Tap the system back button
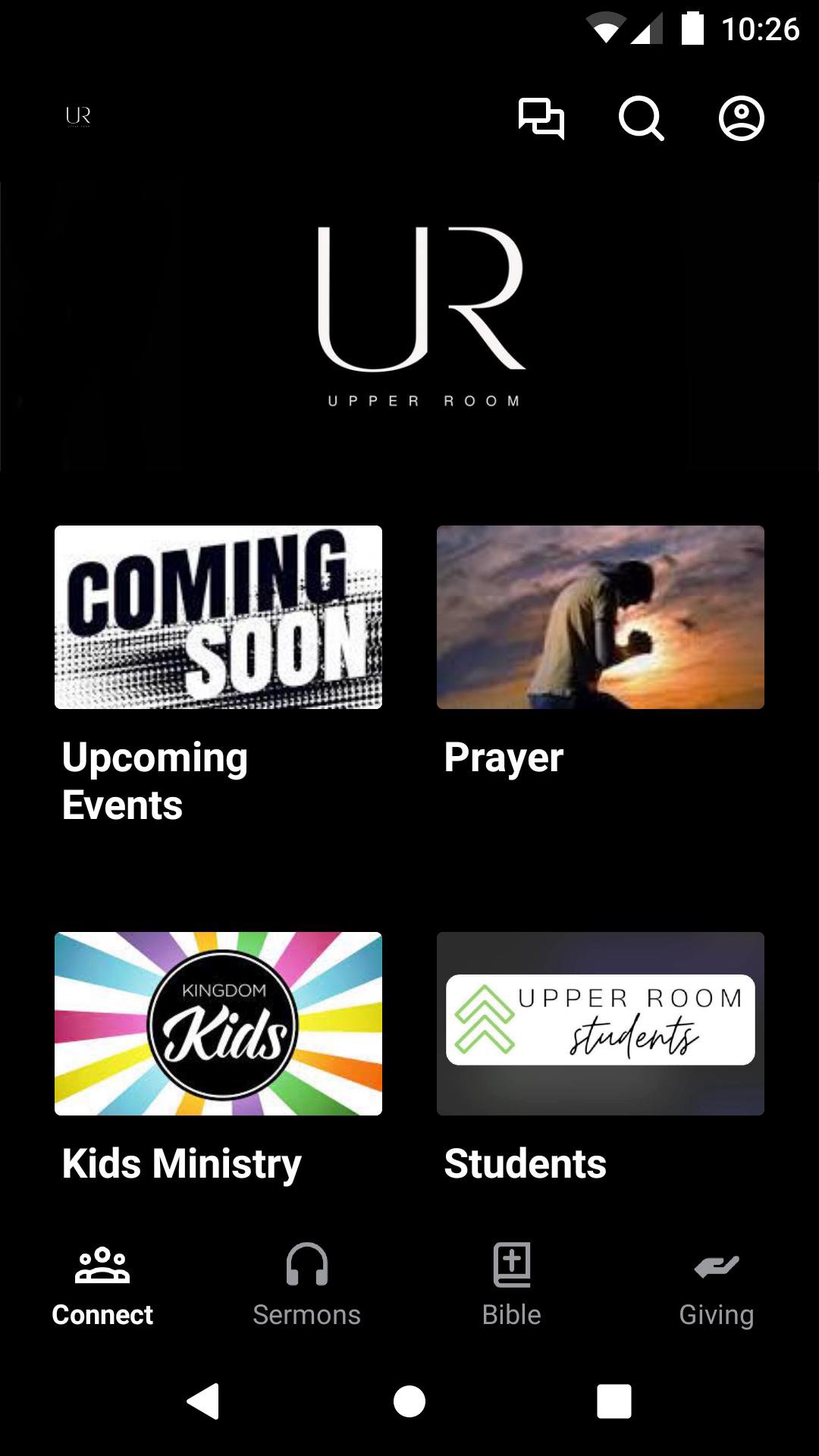Screen dimensions: 819x1456 click(203, 1401)
